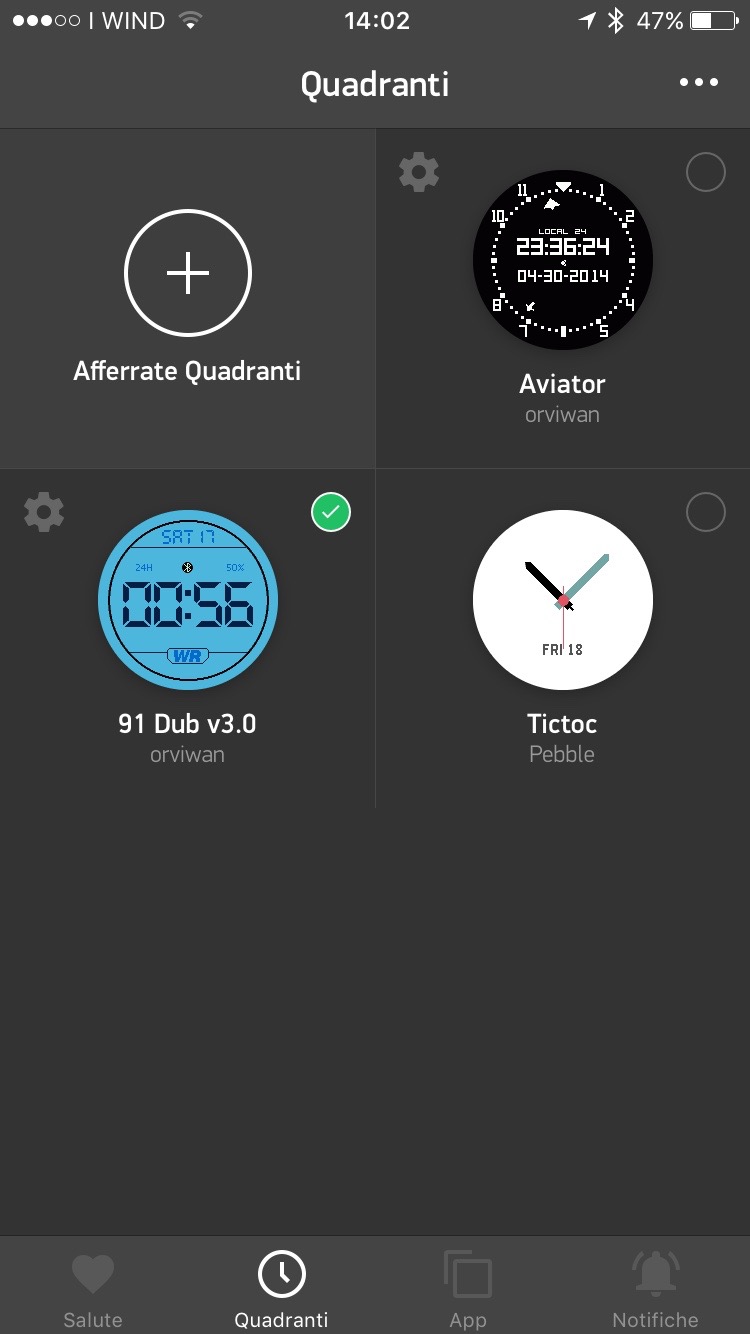Open the three-dot overflow menu
The image size is (750, 1334).
click(699, 83)
